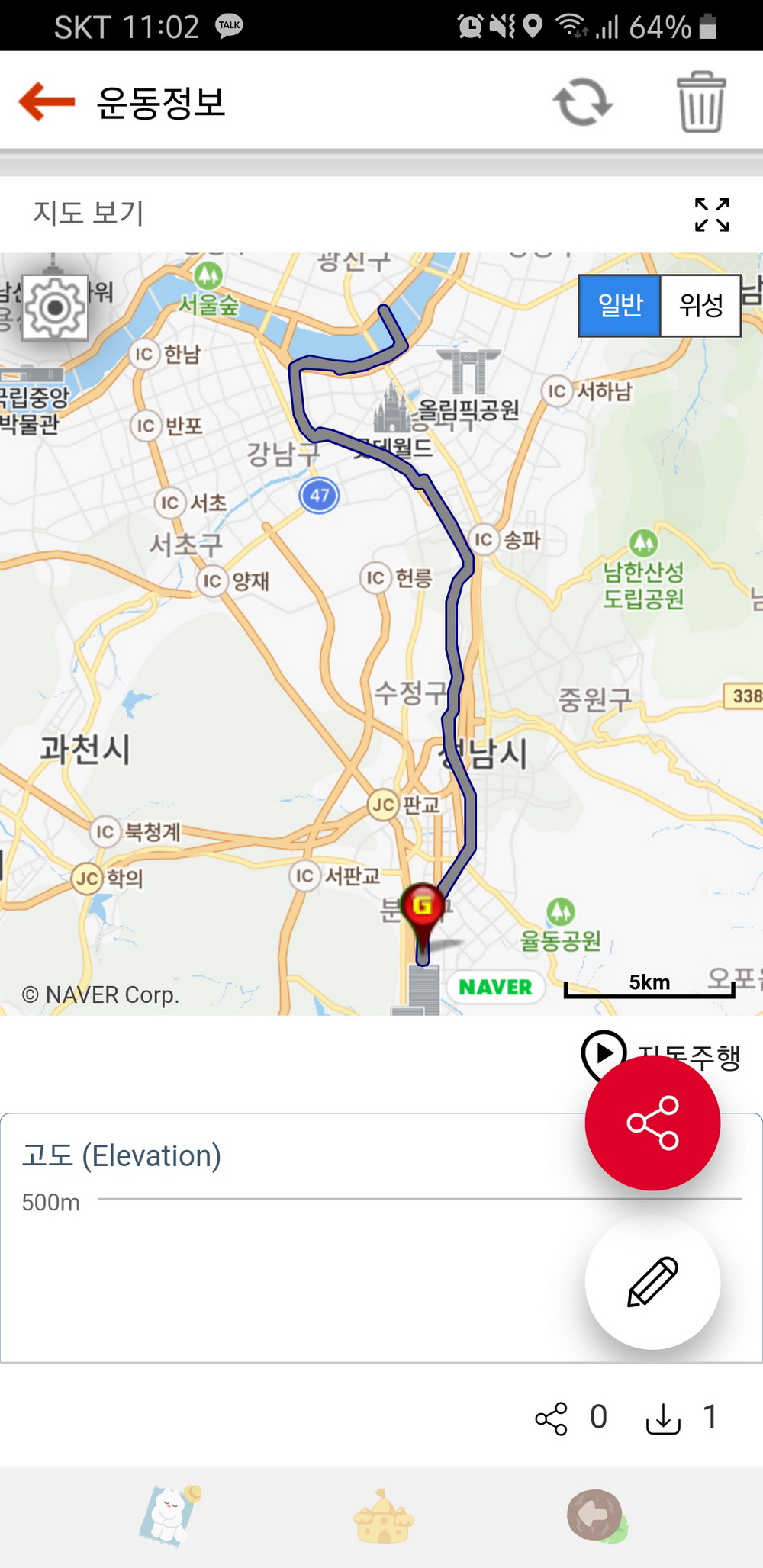Refresh the workout info

tap(583, 102)
